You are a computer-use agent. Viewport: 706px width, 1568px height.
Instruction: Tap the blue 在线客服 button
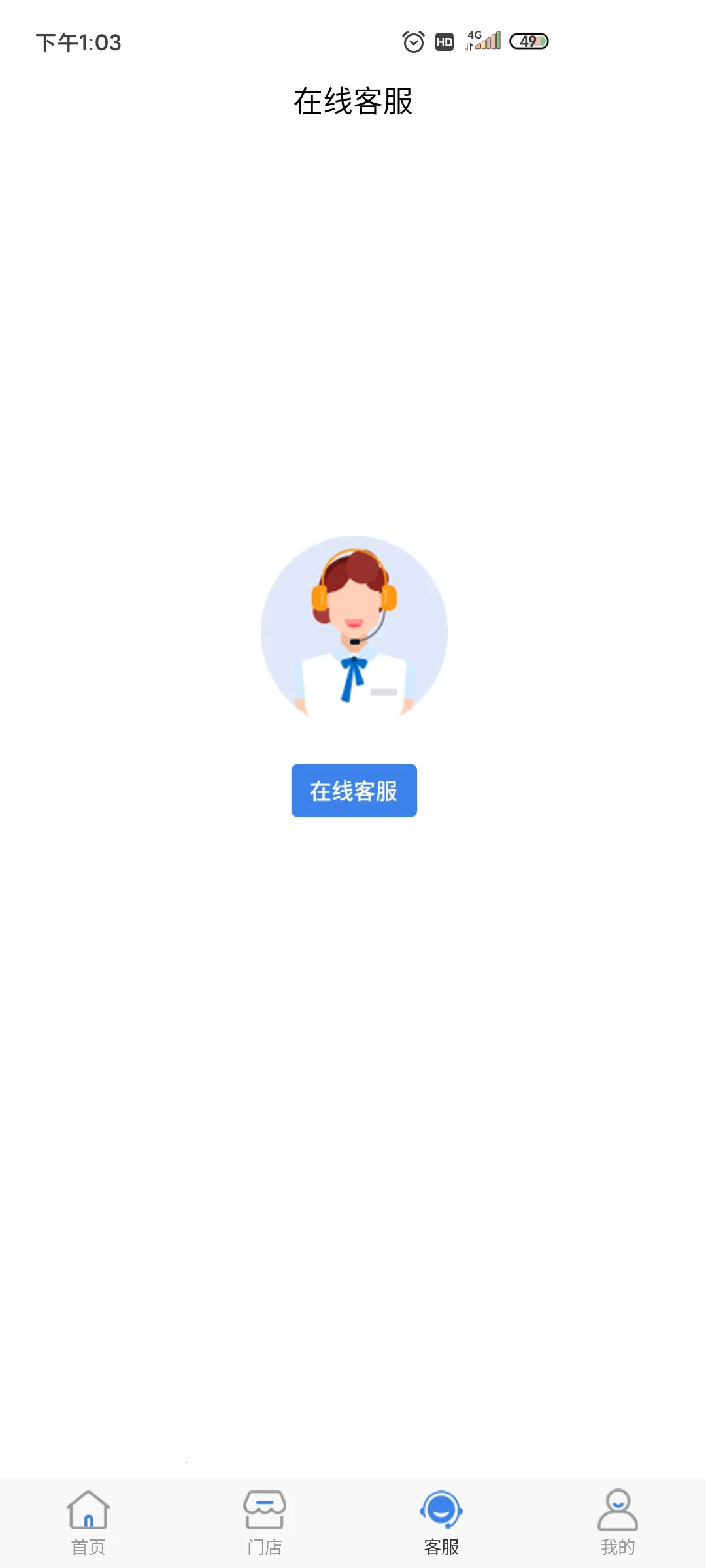tap(354, 791)
